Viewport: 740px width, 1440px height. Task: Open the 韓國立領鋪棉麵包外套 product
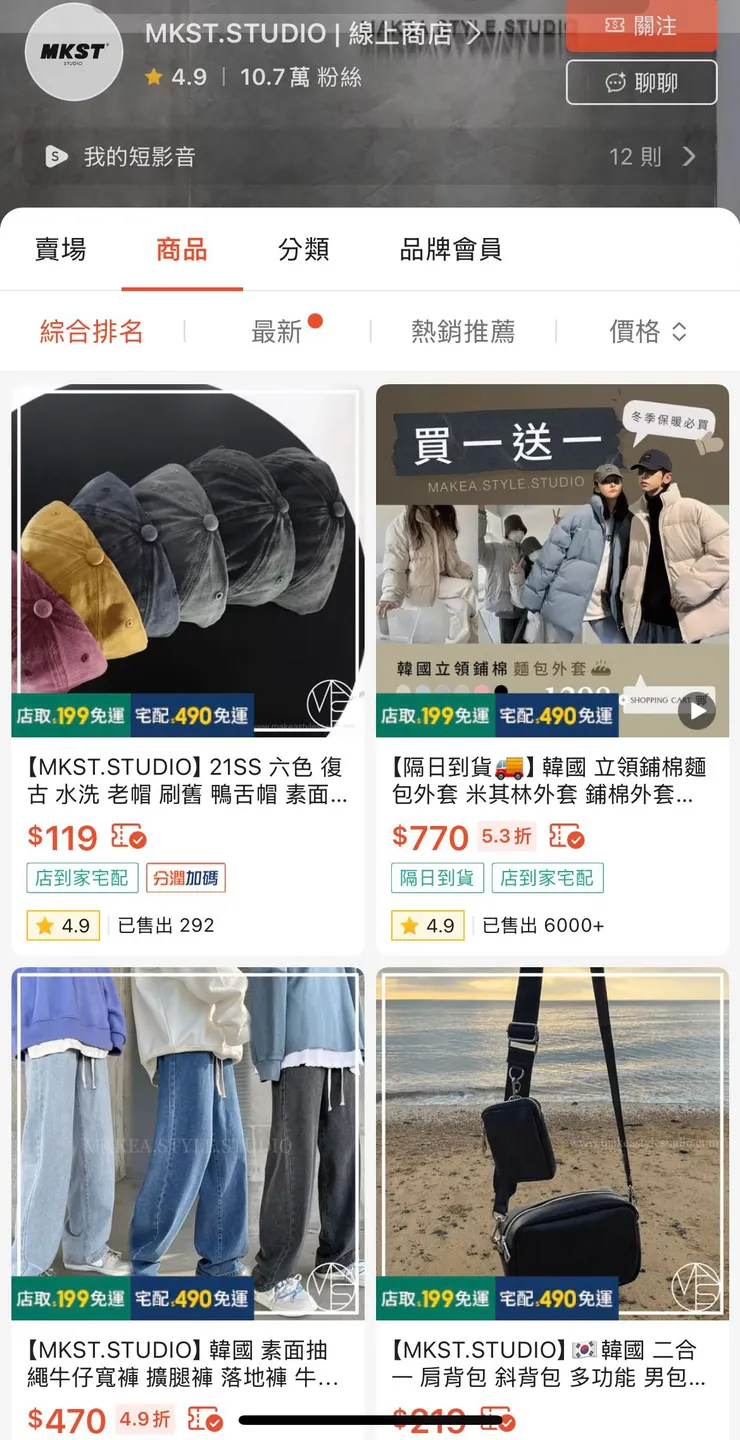[x=552, y=560]
